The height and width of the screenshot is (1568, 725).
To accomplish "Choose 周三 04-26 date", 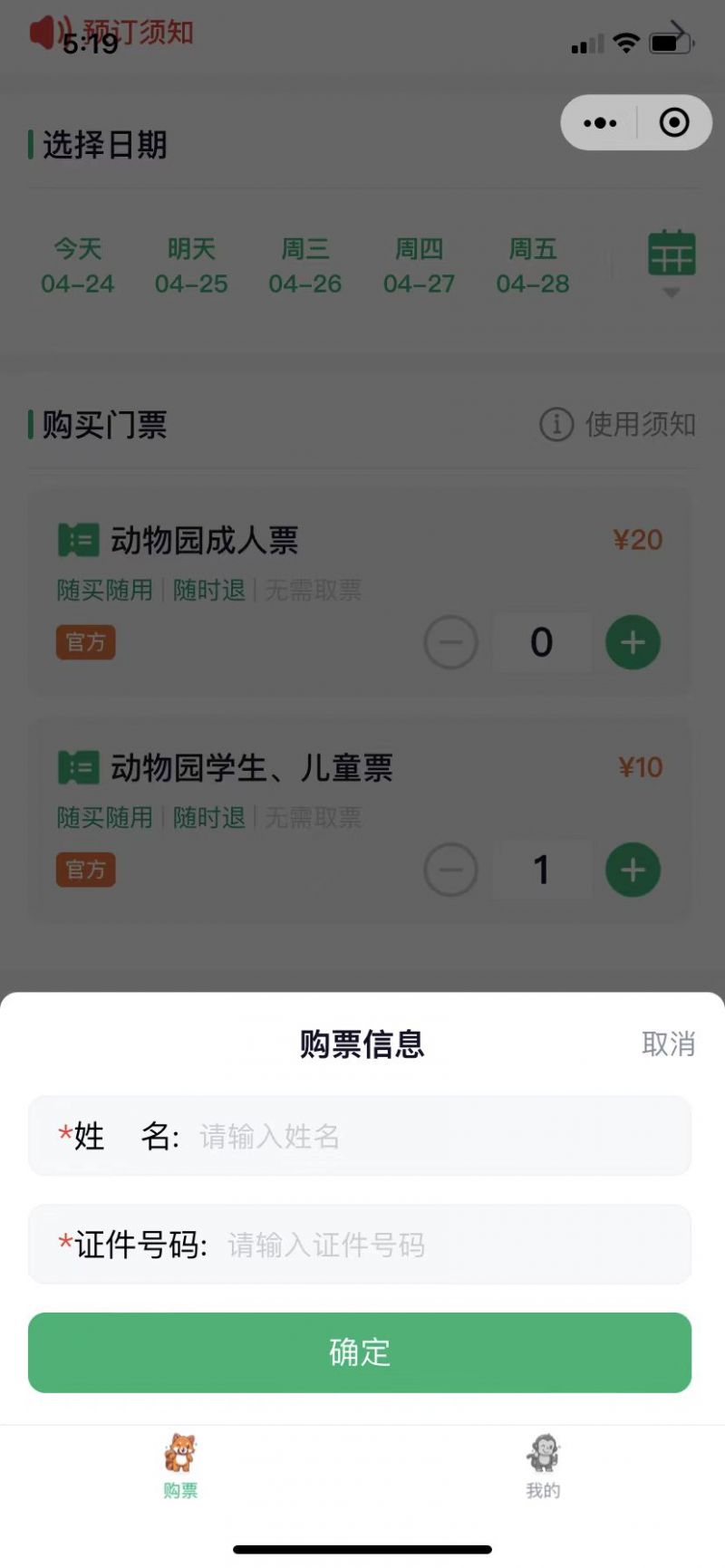I will [x=305, y=266].
